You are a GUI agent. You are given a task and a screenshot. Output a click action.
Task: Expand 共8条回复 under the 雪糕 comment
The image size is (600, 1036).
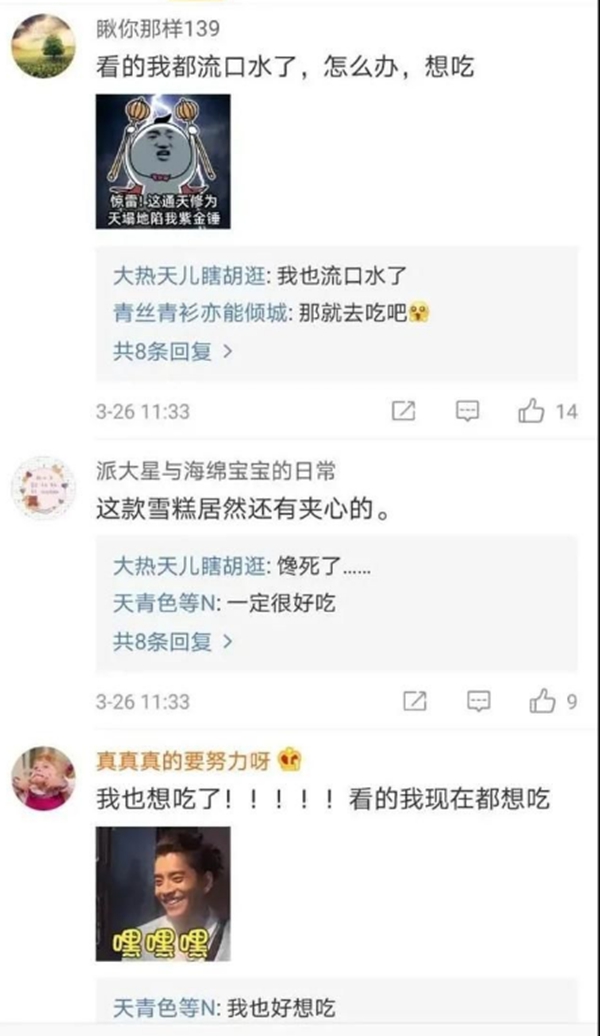coord(172,641)
